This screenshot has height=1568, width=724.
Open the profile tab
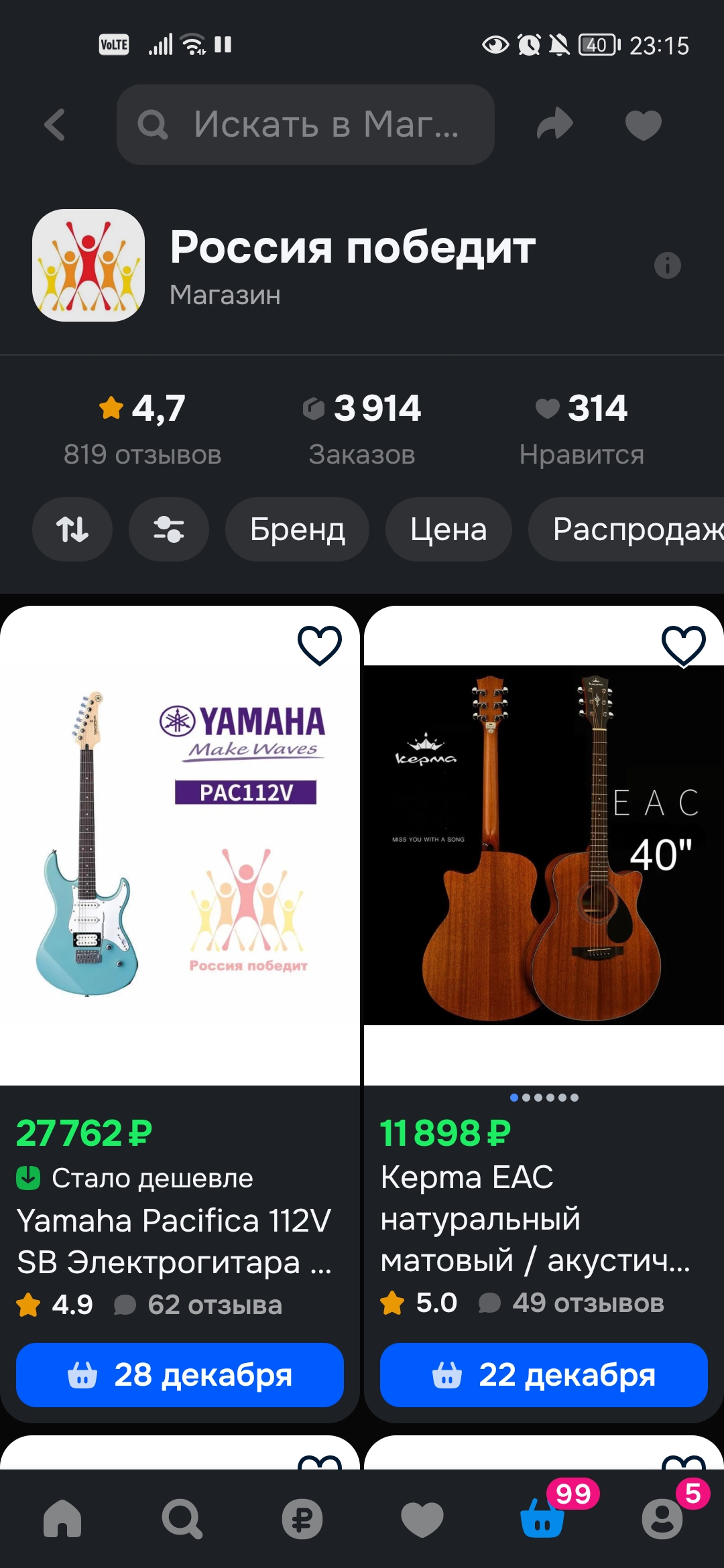(x=662, y=1518)
